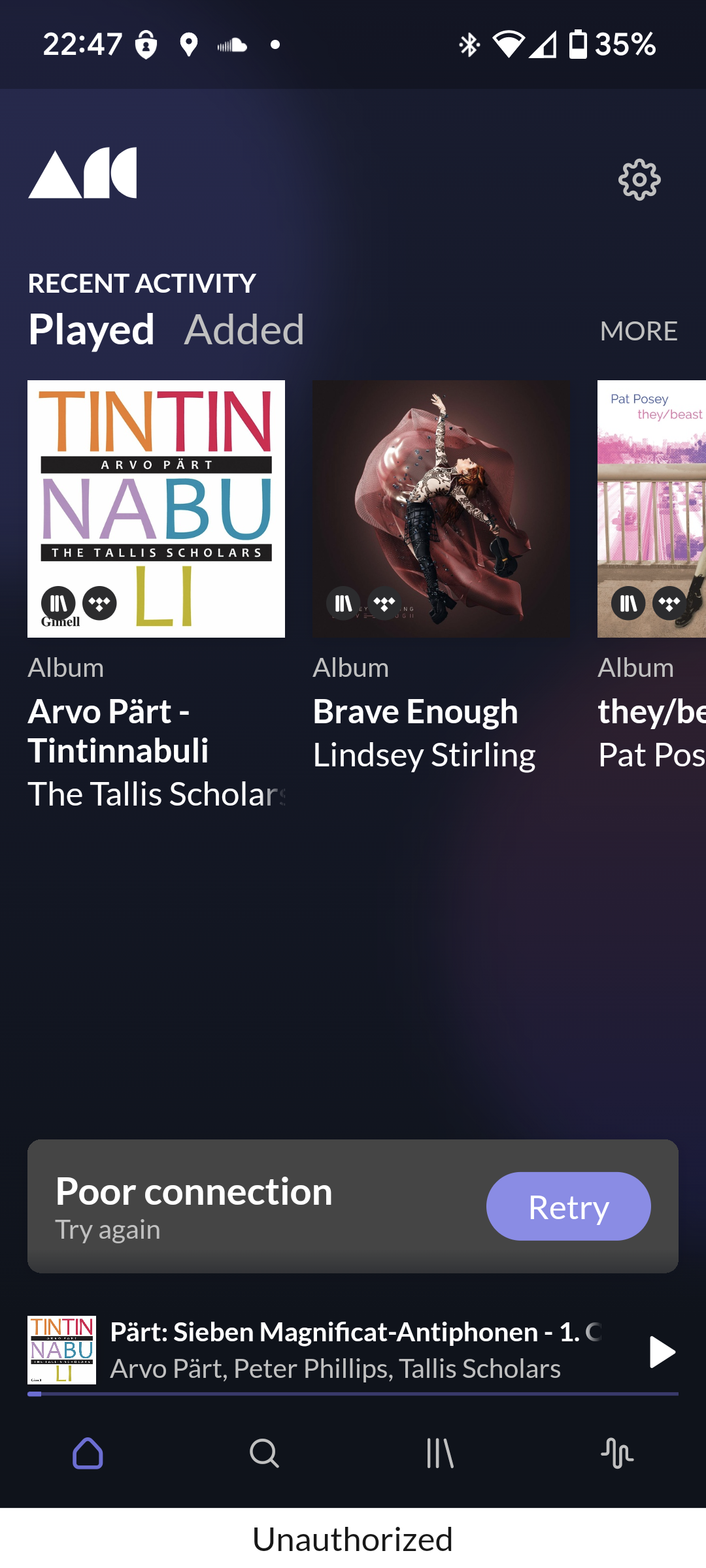Select the Played tab

pyautogui.click(x=92, y=330)
